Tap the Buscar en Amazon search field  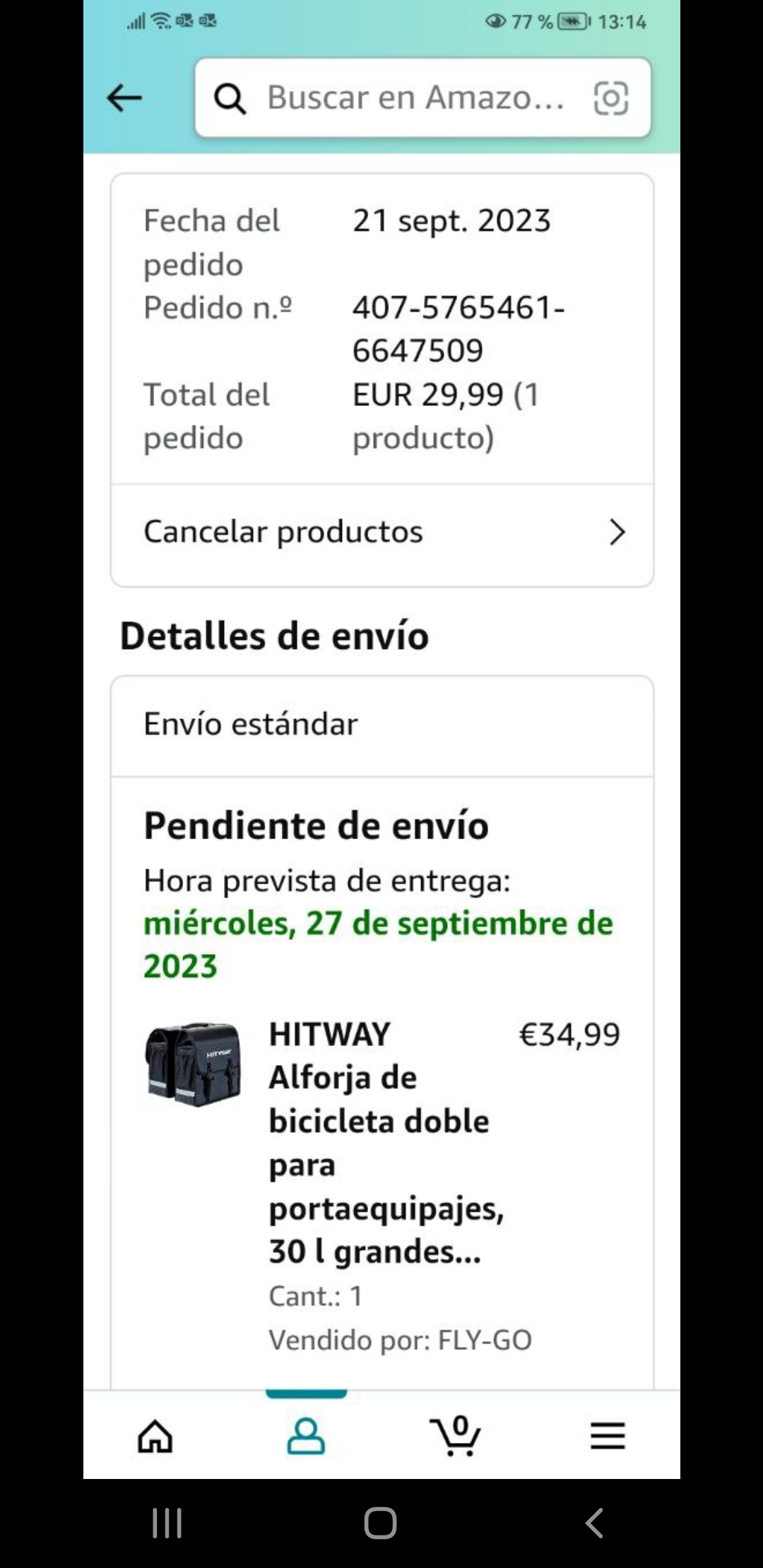(415, 97)
